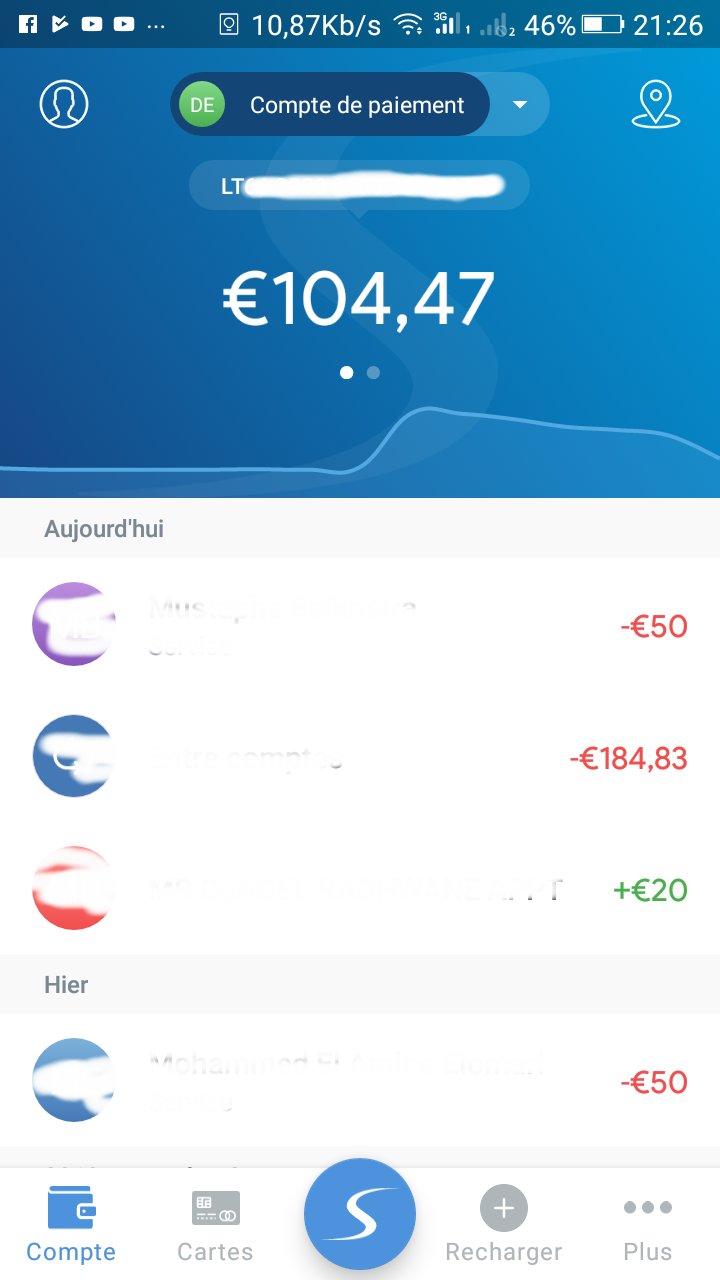Select the Compte tab

point(71,1224)
